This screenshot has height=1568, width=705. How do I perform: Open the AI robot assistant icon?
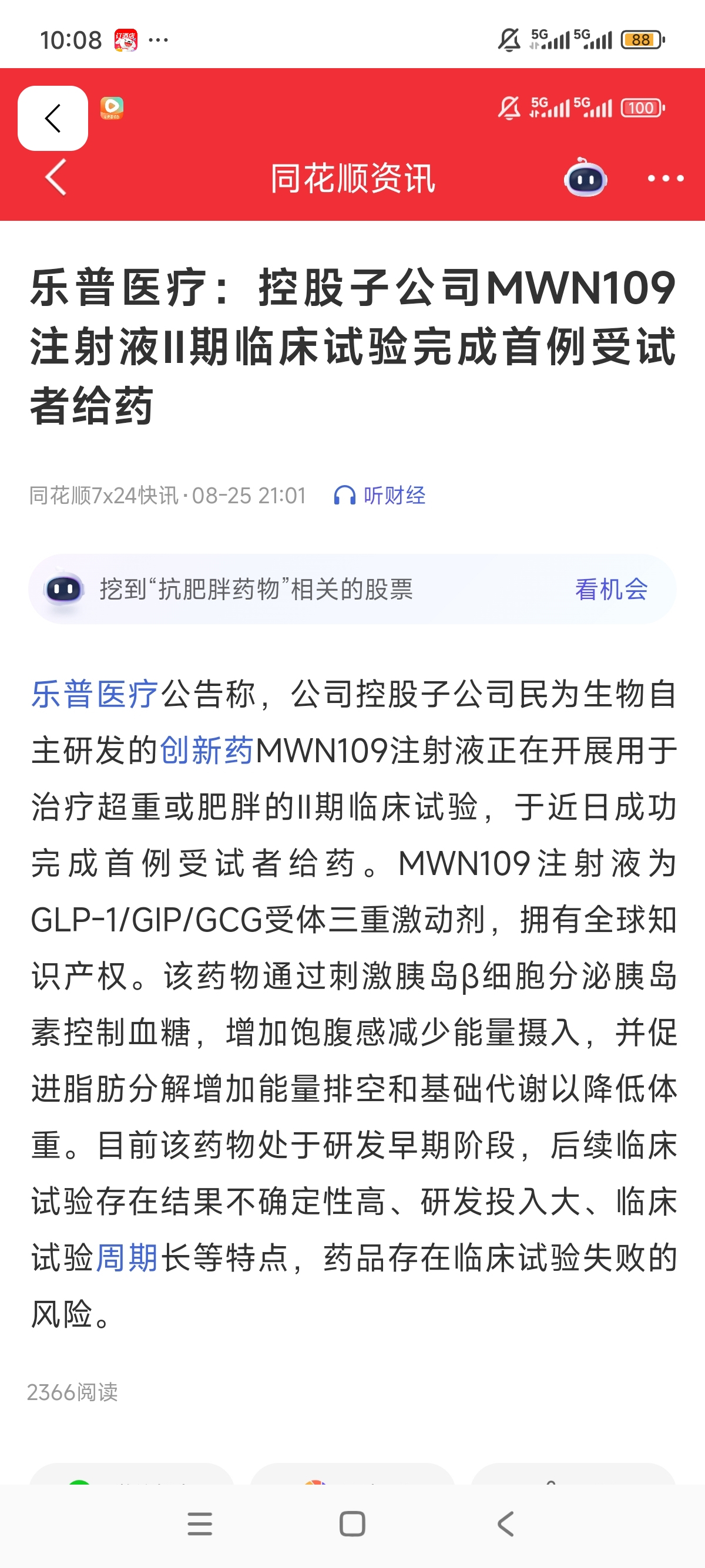(x=585, y=179)
